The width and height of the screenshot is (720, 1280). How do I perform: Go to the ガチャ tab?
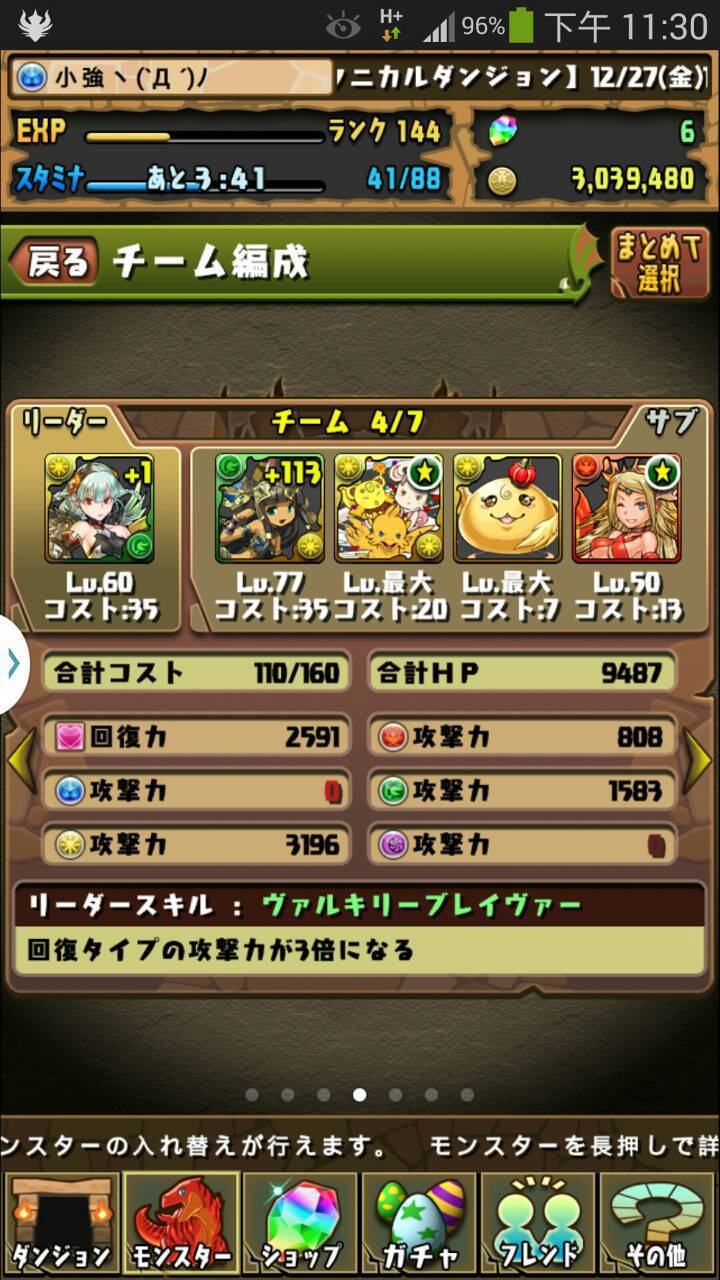(419, 1224)
